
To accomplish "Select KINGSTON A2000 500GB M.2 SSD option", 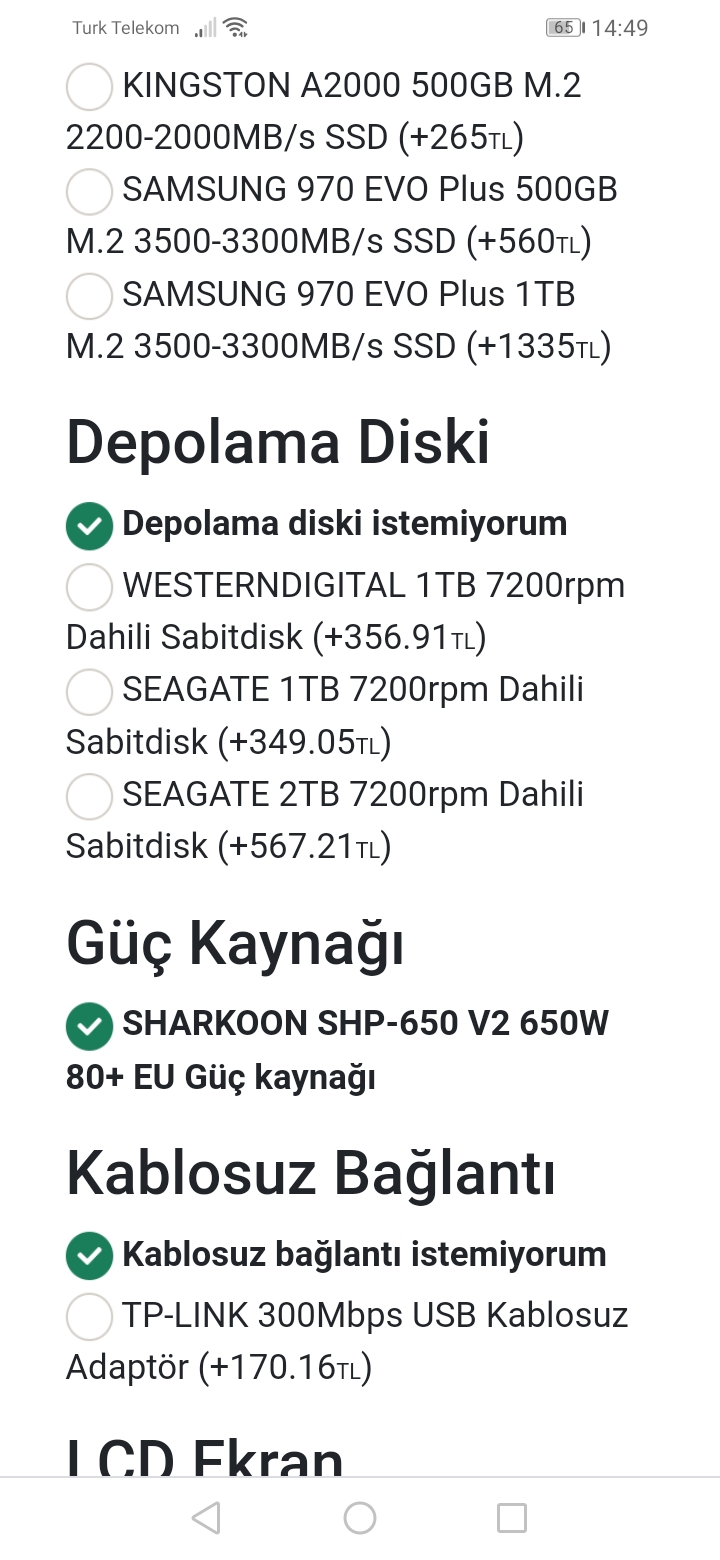I will pyautogui.click(x=89, y=87).
